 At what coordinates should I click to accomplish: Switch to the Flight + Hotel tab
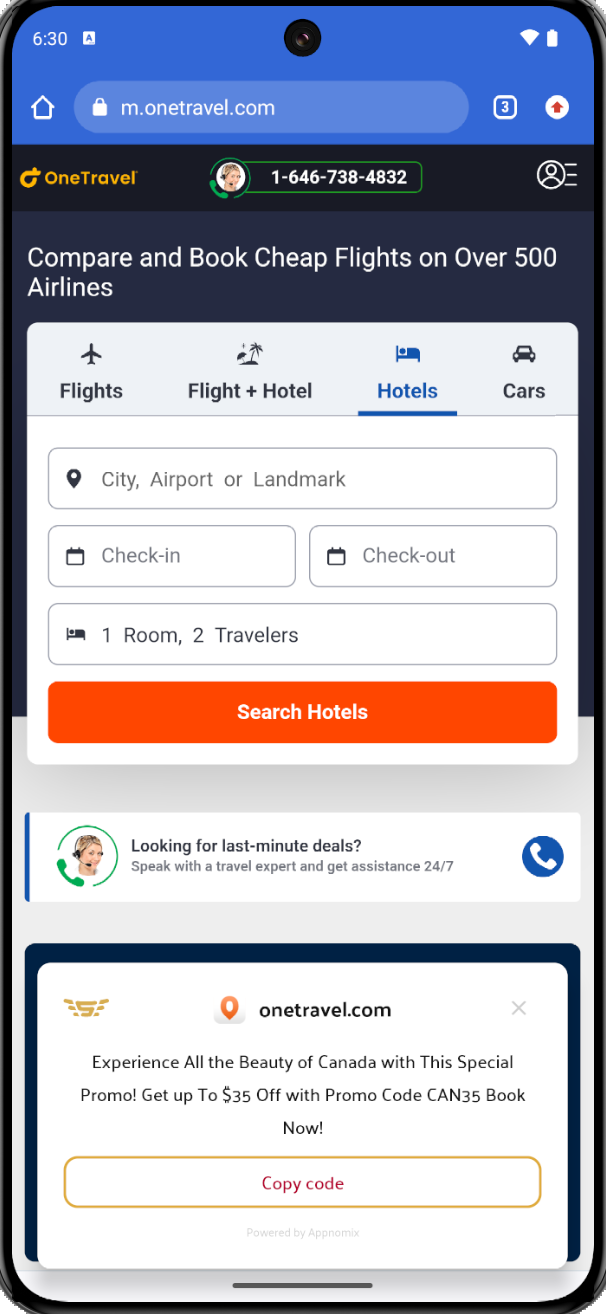[250, 372]
